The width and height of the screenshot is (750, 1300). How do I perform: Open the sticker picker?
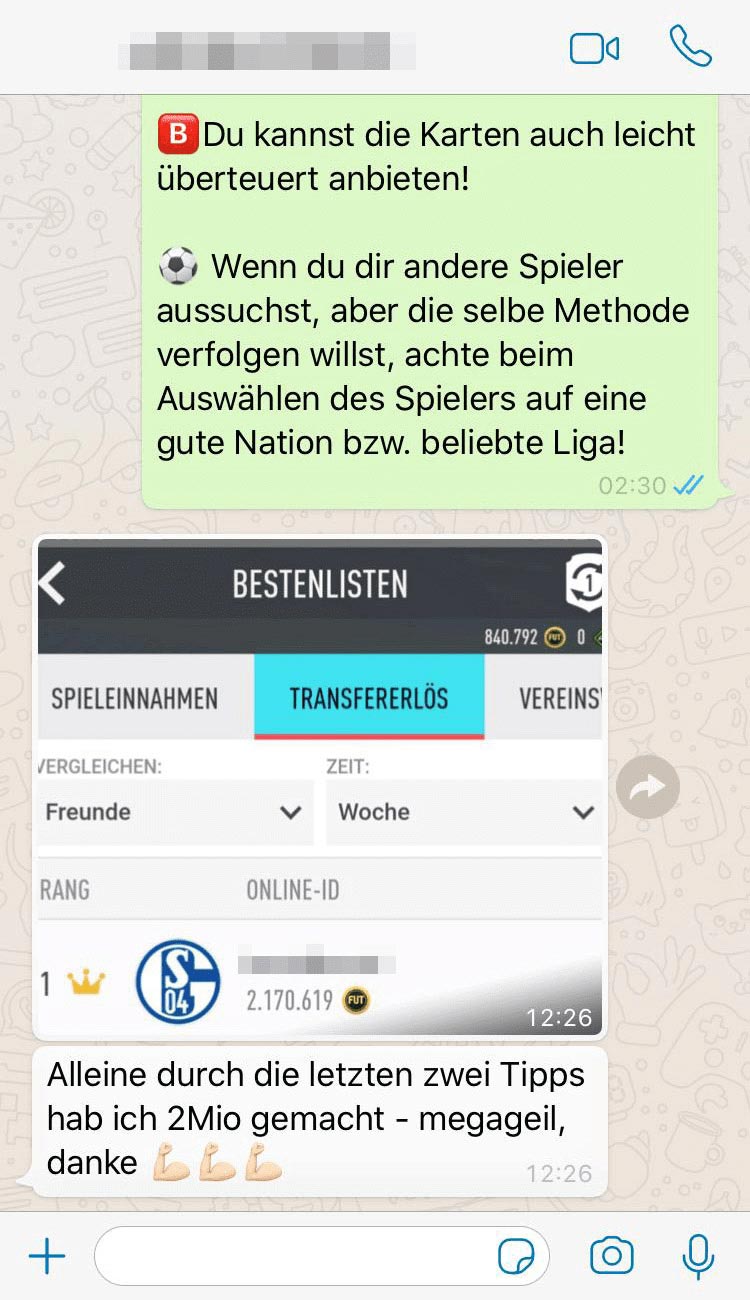click(x=516, y=1257)
